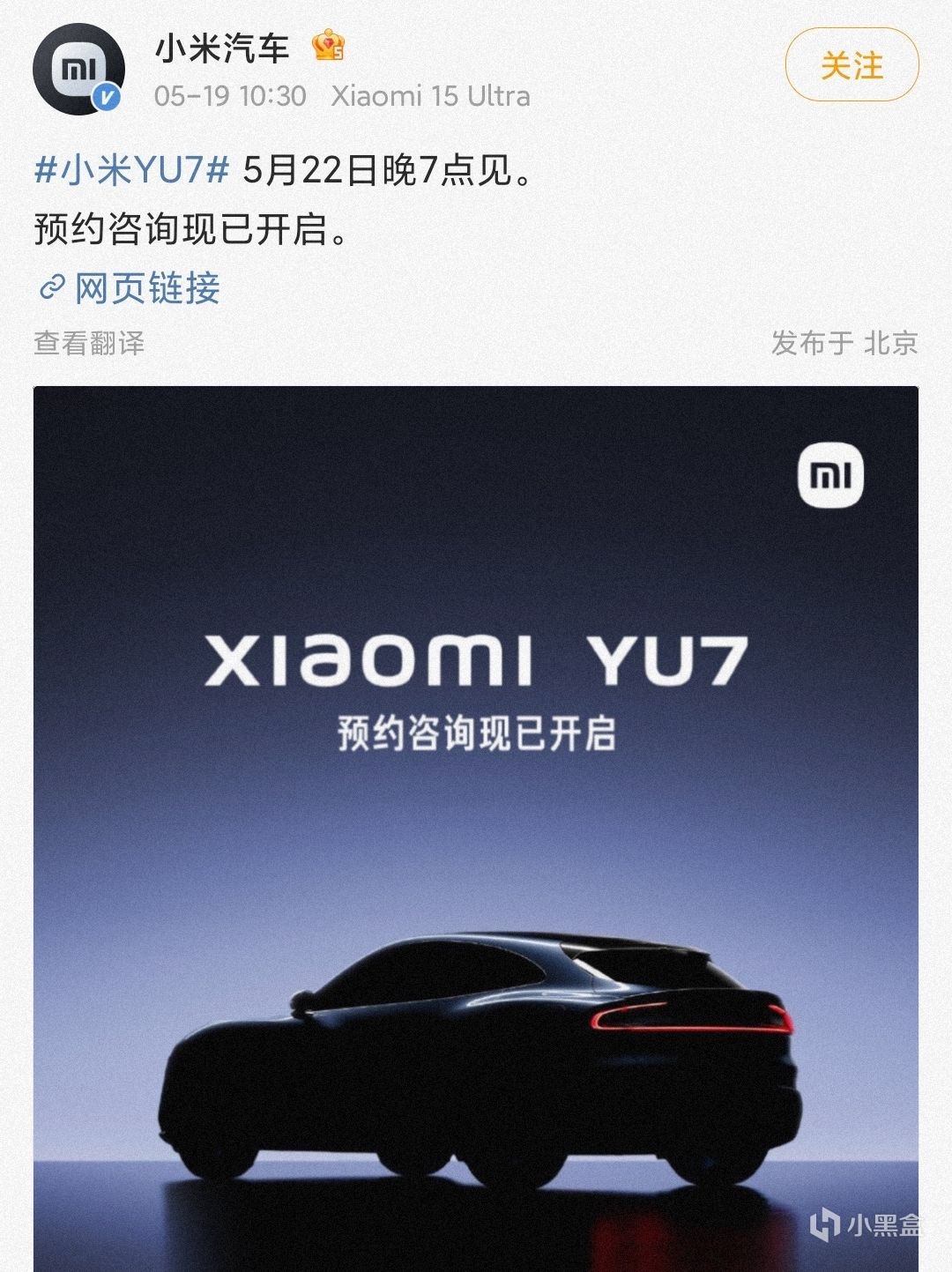
Task: Open the 小米汽车 account name
Action: point(222,48)
